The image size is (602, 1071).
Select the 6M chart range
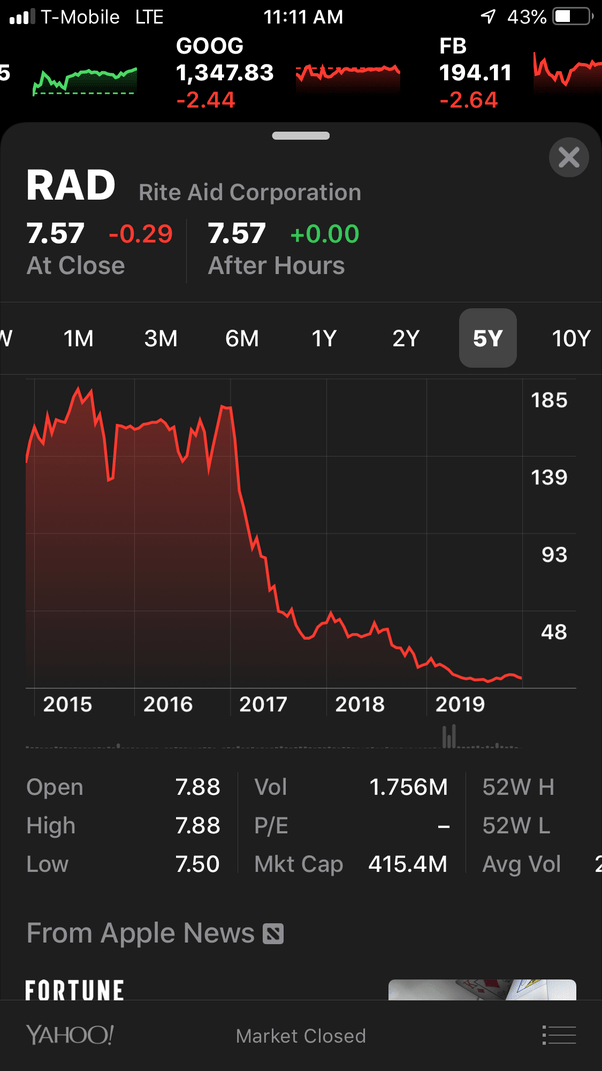tap(242, 339)
